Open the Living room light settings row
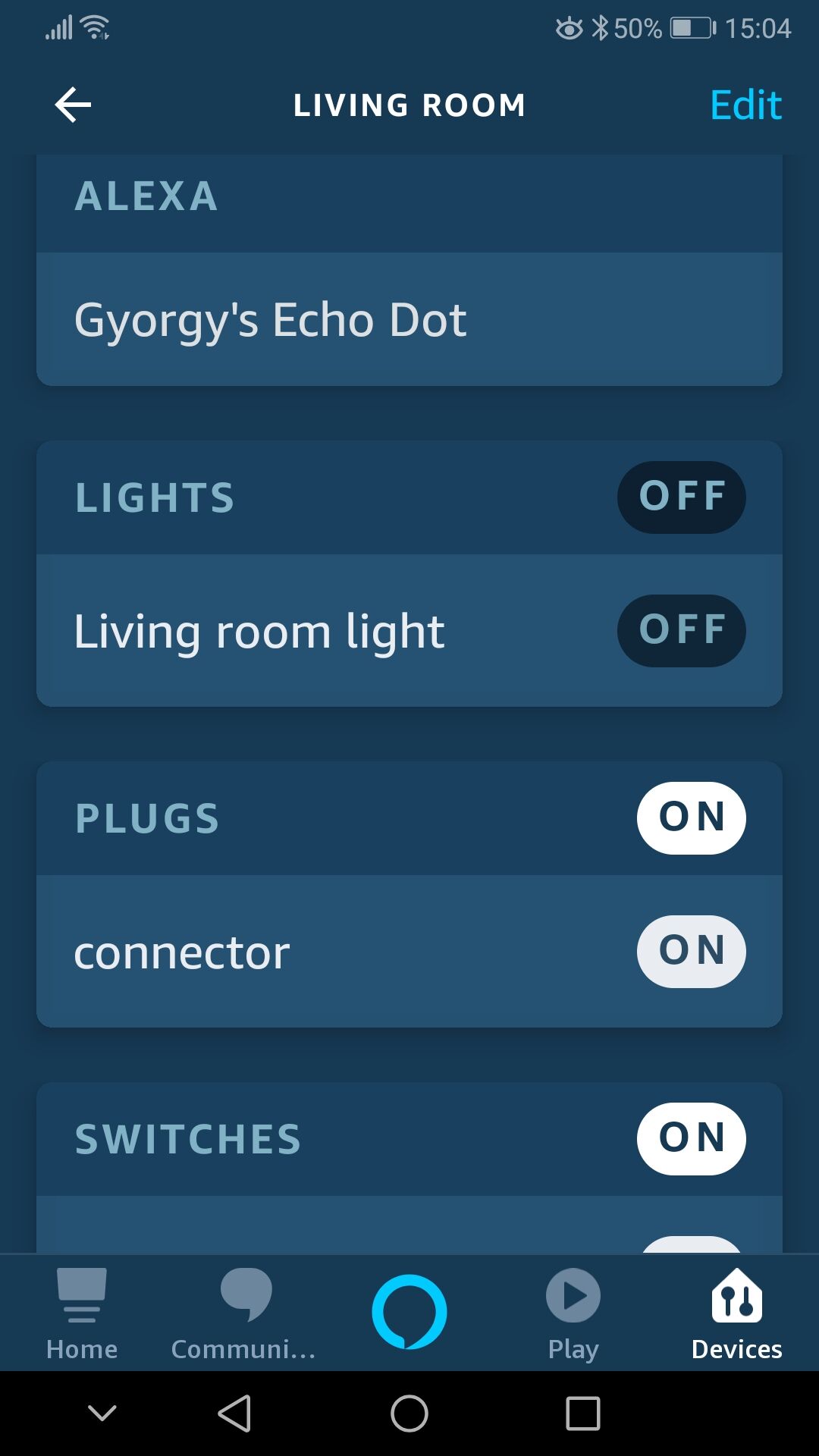 coord(409,631)
